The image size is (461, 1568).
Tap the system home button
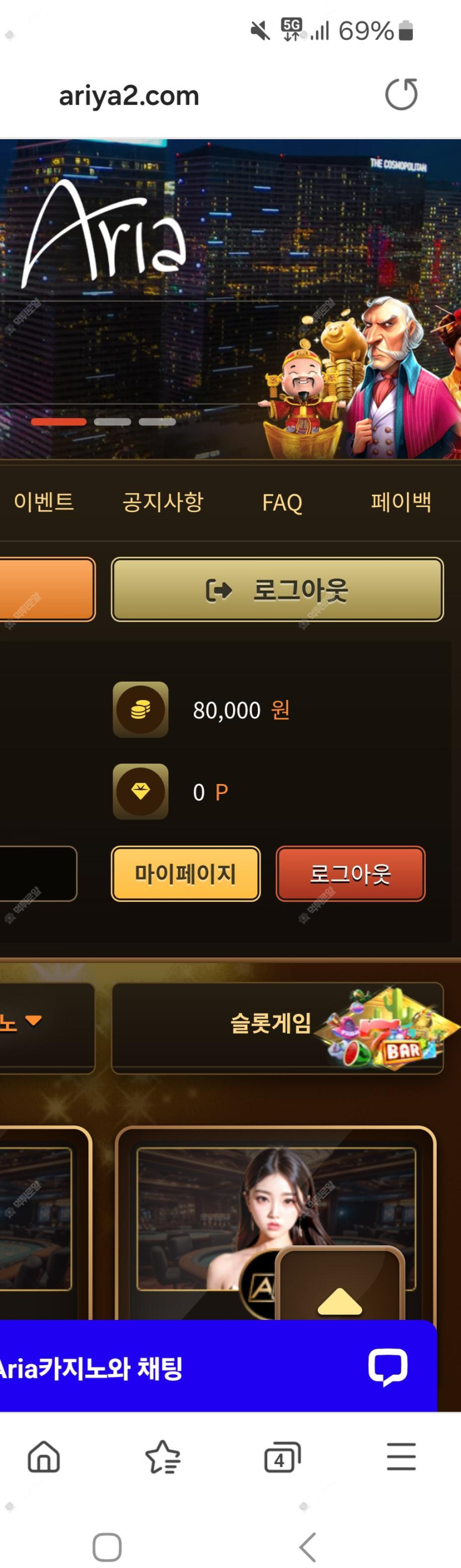(107, 1546)
